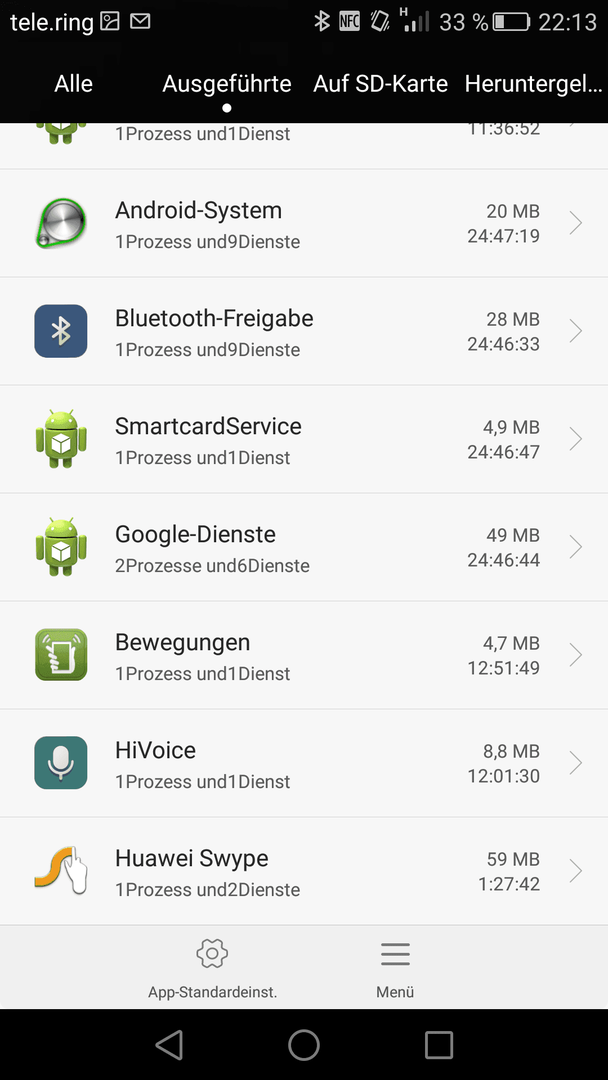Open the Heruntergeladen tab
Viewport: 608px width, 1080px height.
point(534,84)
